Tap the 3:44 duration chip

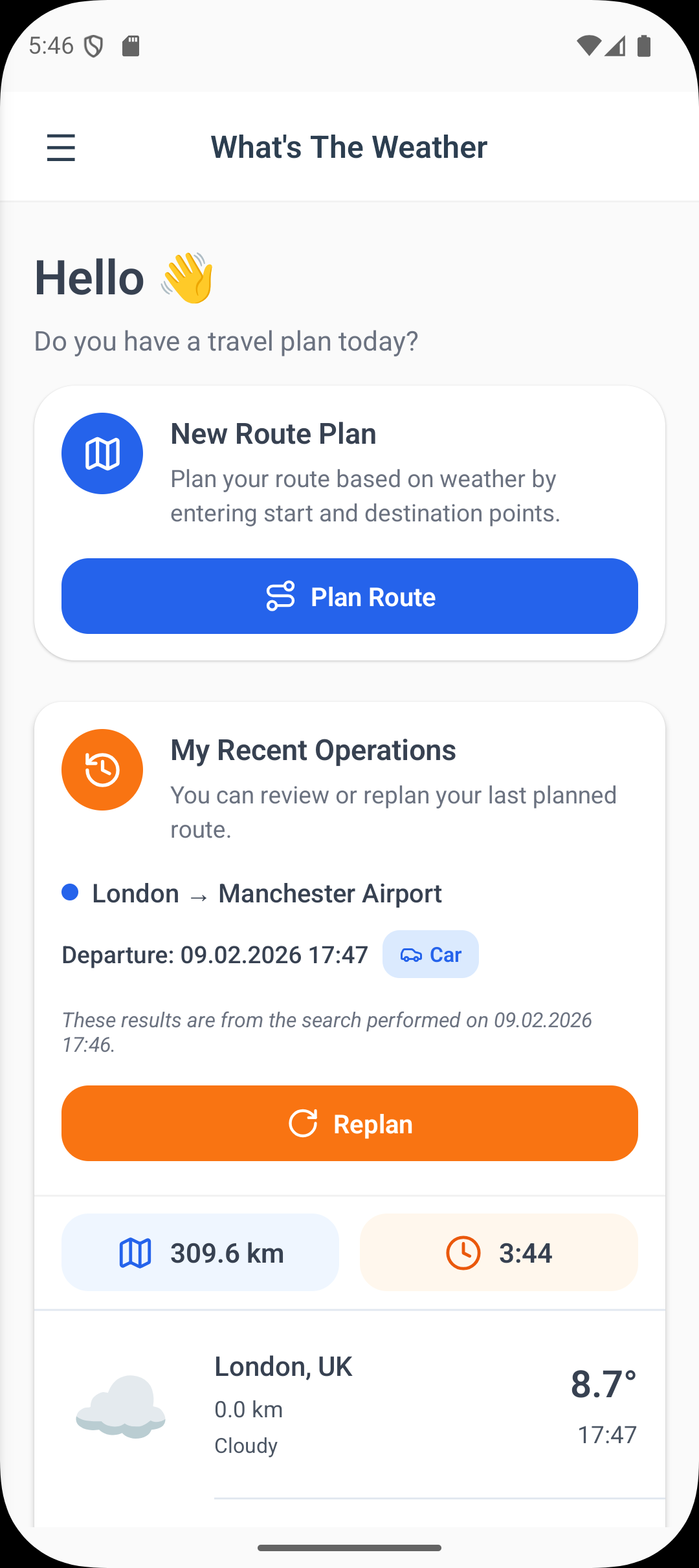[498, 1252]
